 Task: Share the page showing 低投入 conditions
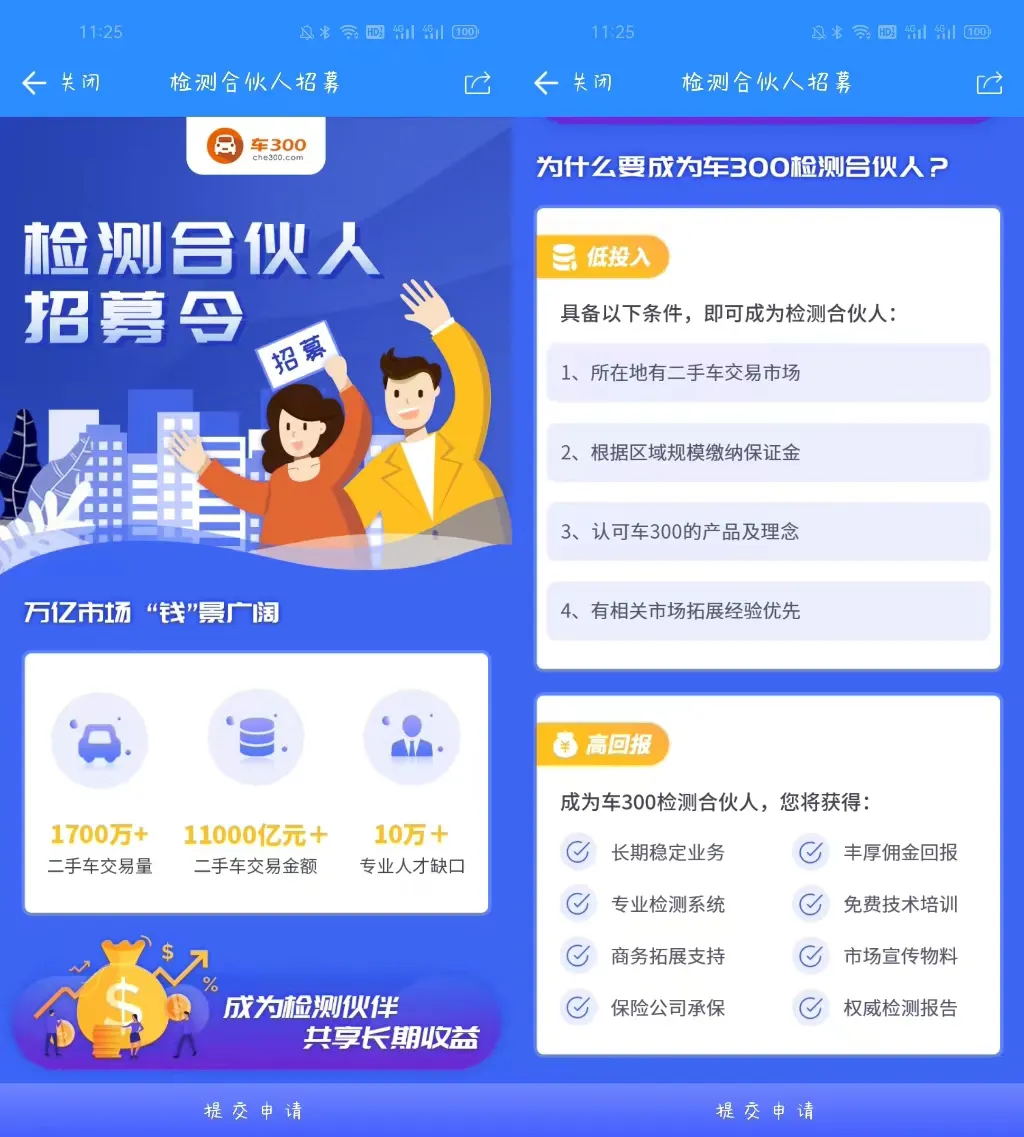click(x=989, y=83)
